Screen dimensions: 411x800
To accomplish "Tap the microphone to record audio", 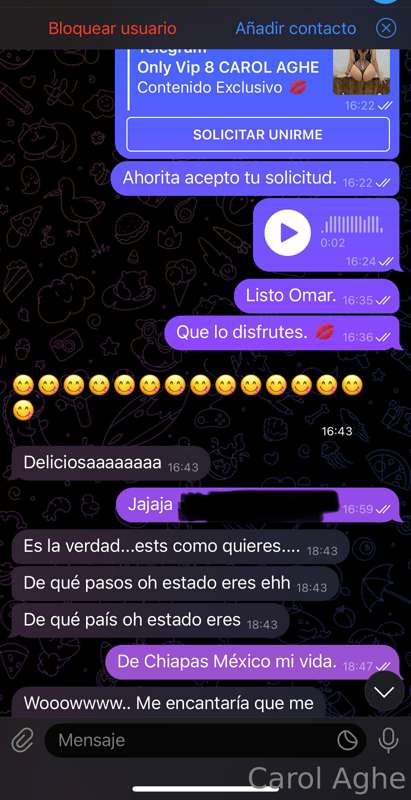I will [389, 739].
